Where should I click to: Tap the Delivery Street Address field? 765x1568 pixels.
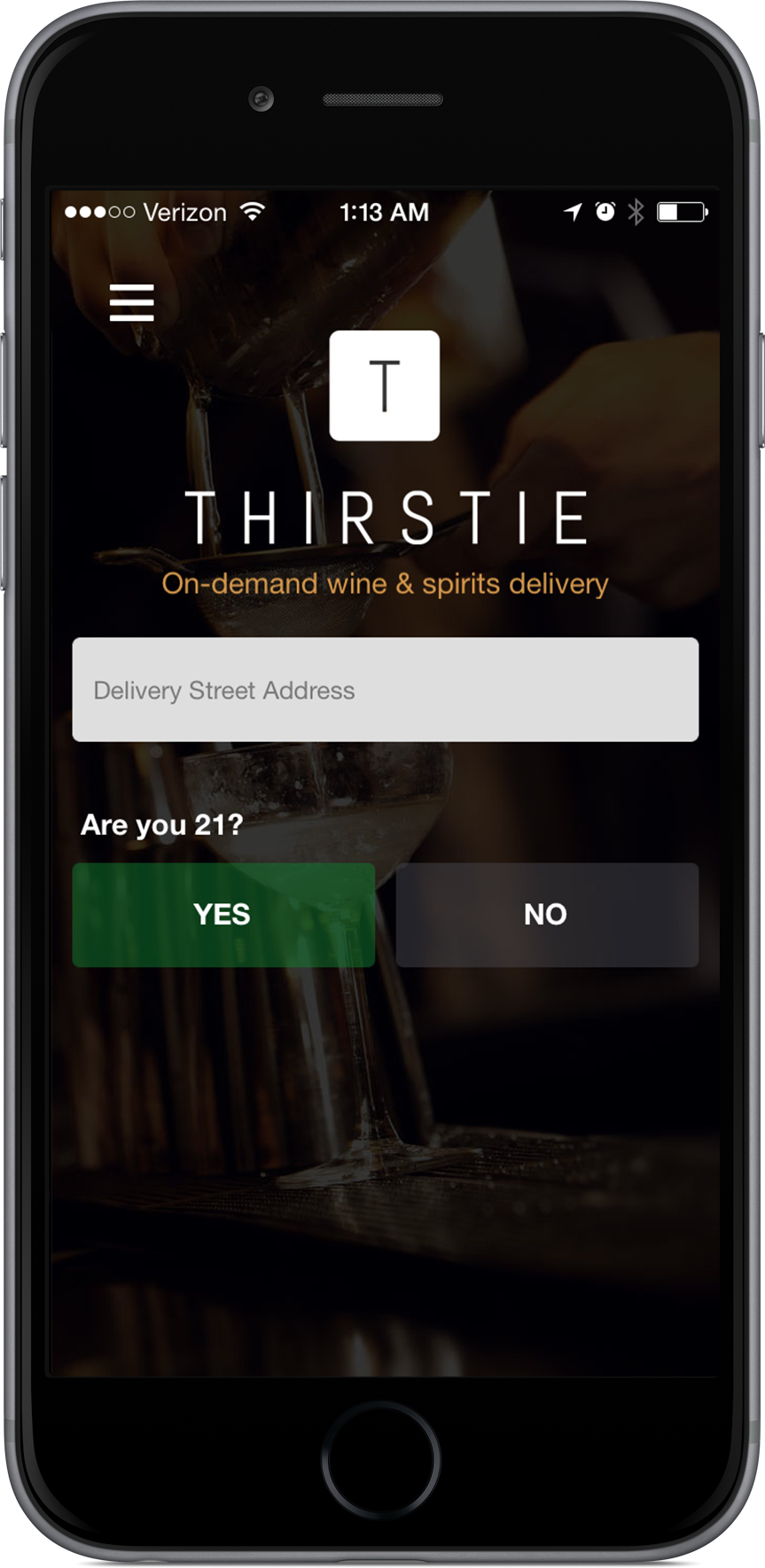[x=385, y=690]
